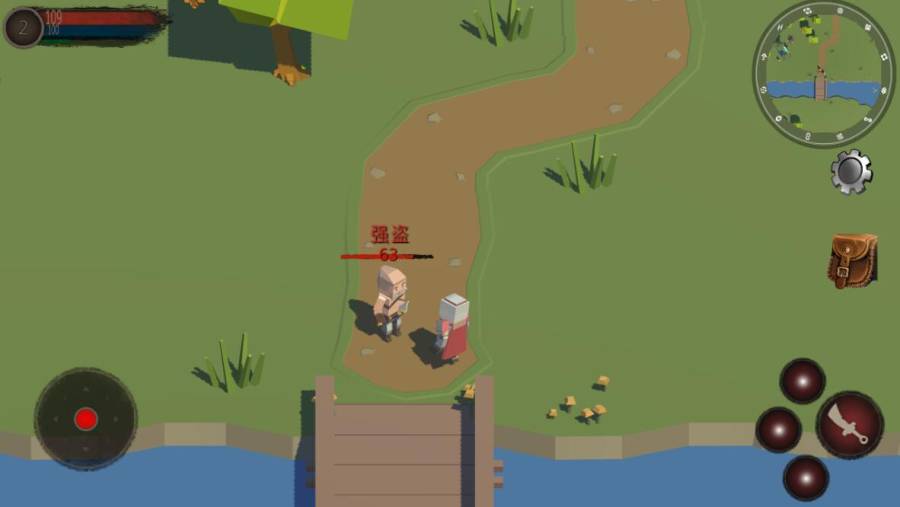Tap the player level 2 badge
The width and height of the screenshot is (900, 507).
(x=23, y=27)
